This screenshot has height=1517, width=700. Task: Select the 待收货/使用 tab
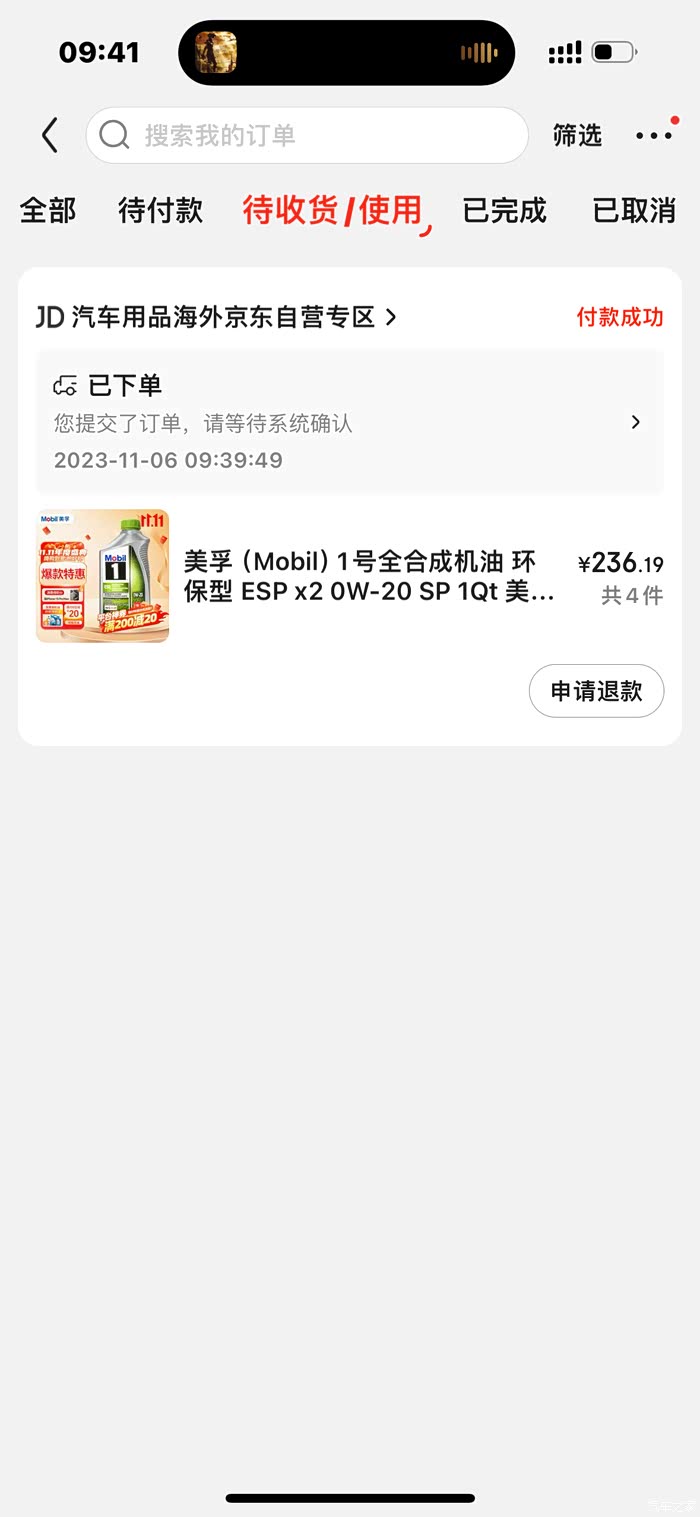pos(333,211)
